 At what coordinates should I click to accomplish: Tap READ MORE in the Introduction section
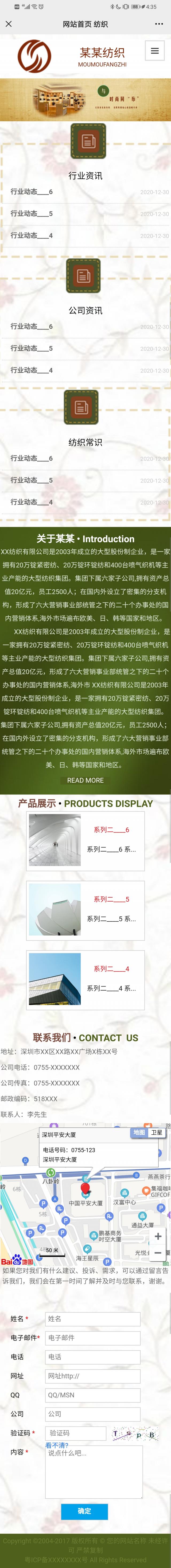coord(85,780)
